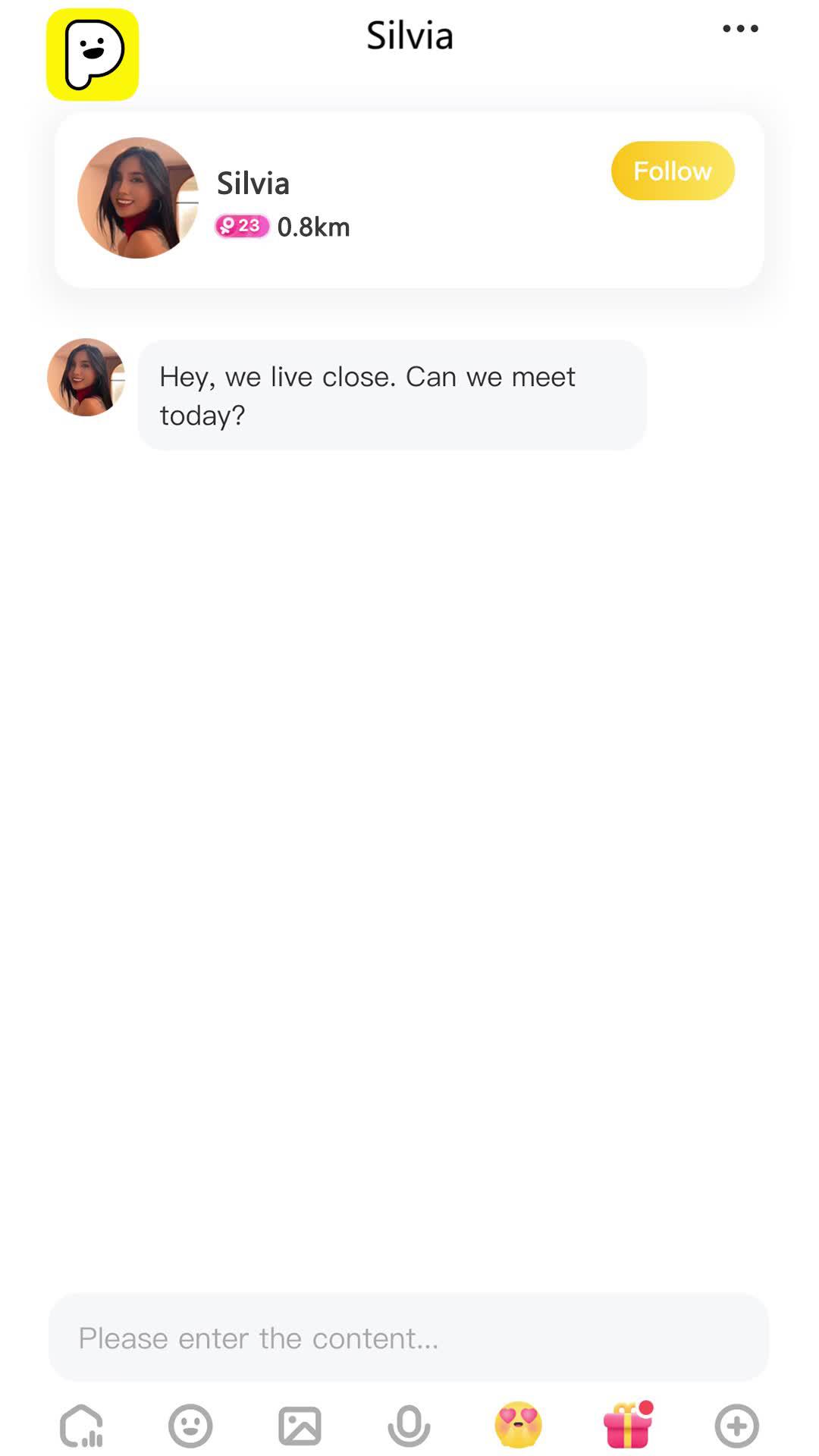Follow Silvia
The height and width of the screenshot is (1456, 819).
673,171
